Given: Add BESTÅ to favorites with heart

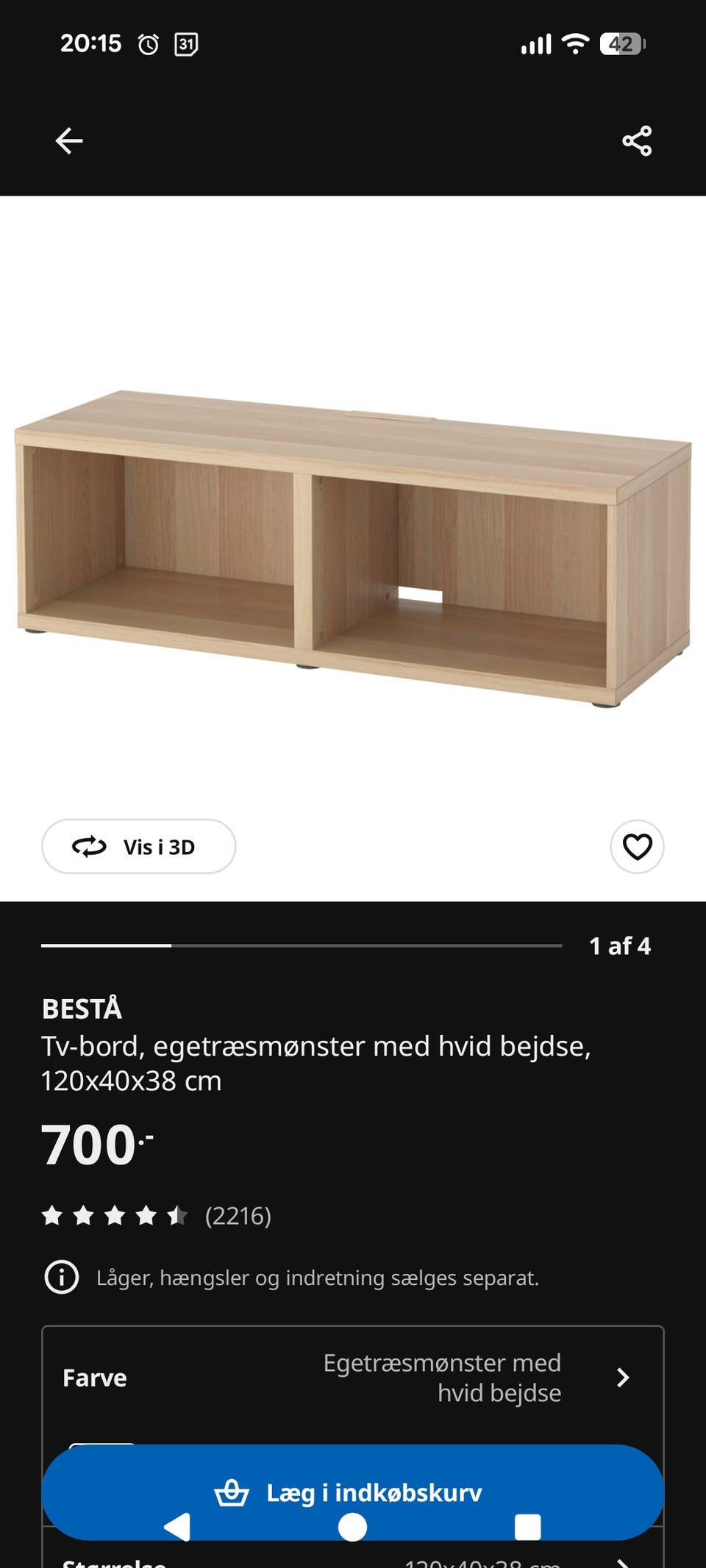Looking at the screenshot, I should (637, 847).
